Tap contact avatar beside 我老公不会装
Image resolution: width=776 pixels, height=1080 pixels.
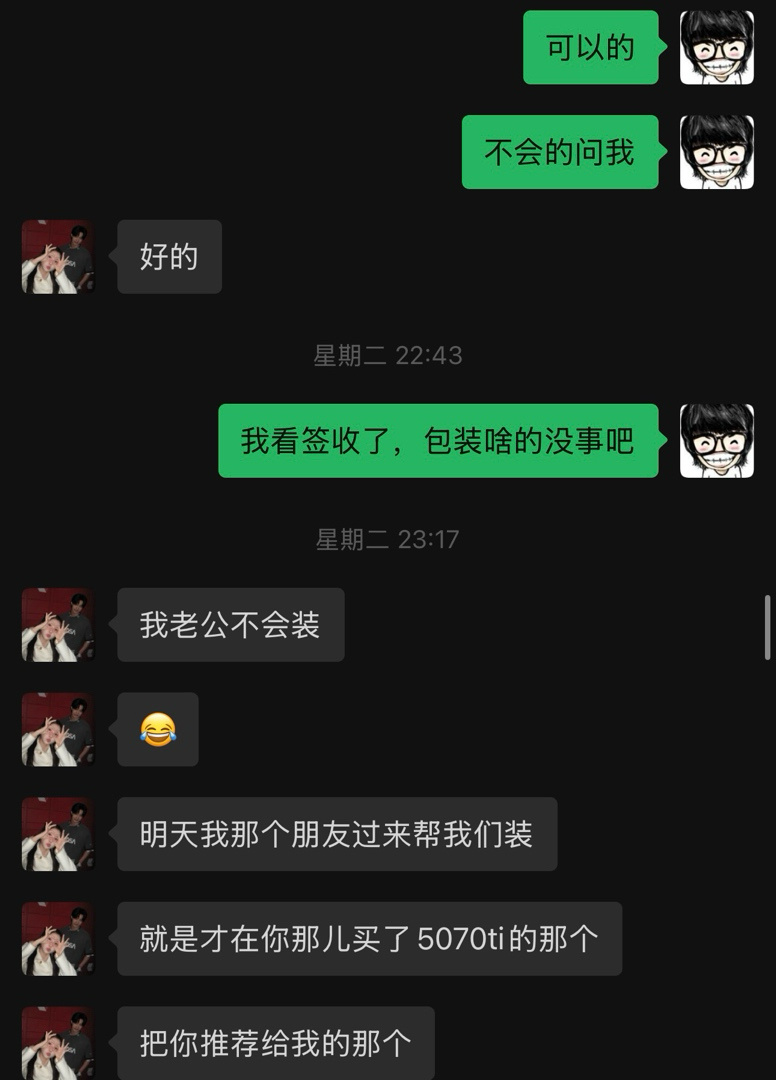click(x=58, y=625)
